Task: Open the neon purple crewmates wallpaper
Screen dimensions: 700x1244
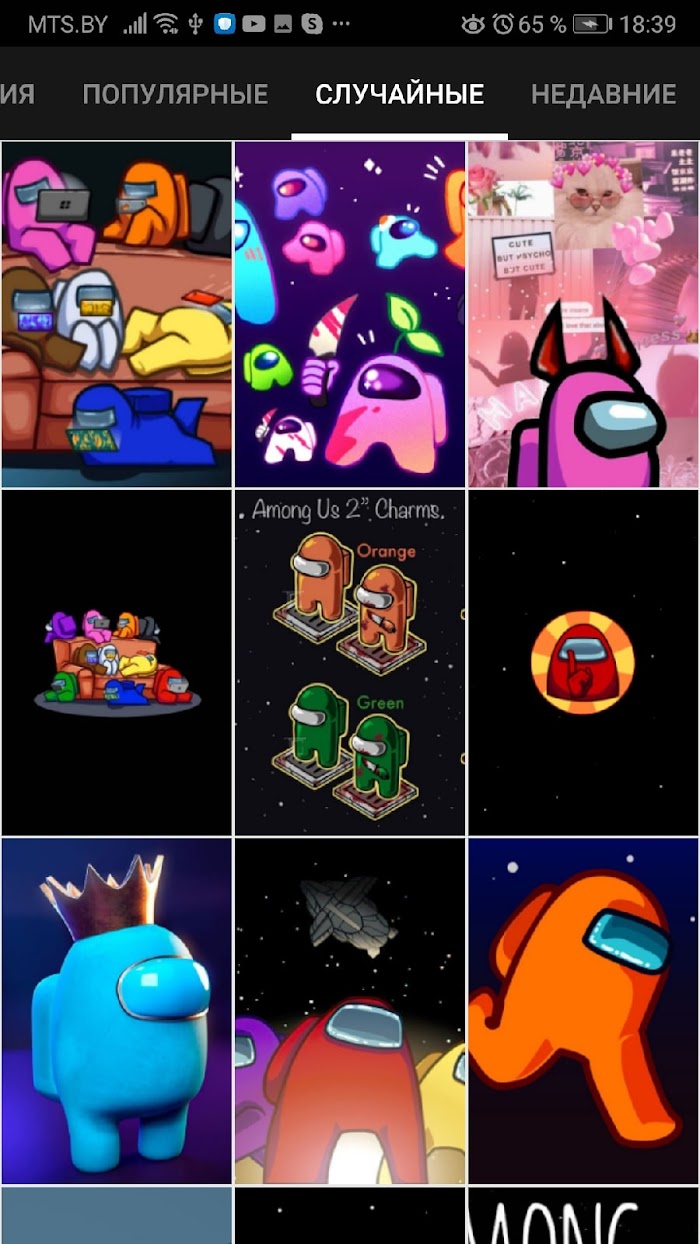Action: point(350,314)
